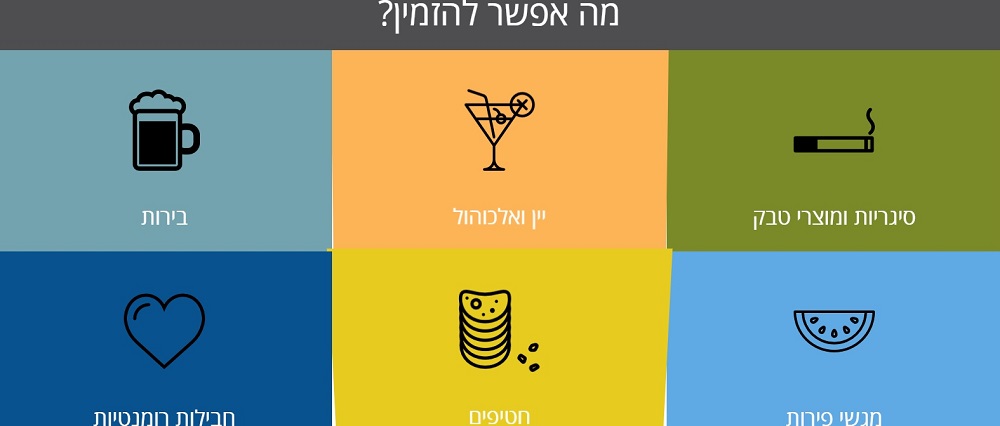Screen dimensions: 1000x426
Task: View the fruit platters (מגשי פירות) tile
Action: (x=833, y=338)
